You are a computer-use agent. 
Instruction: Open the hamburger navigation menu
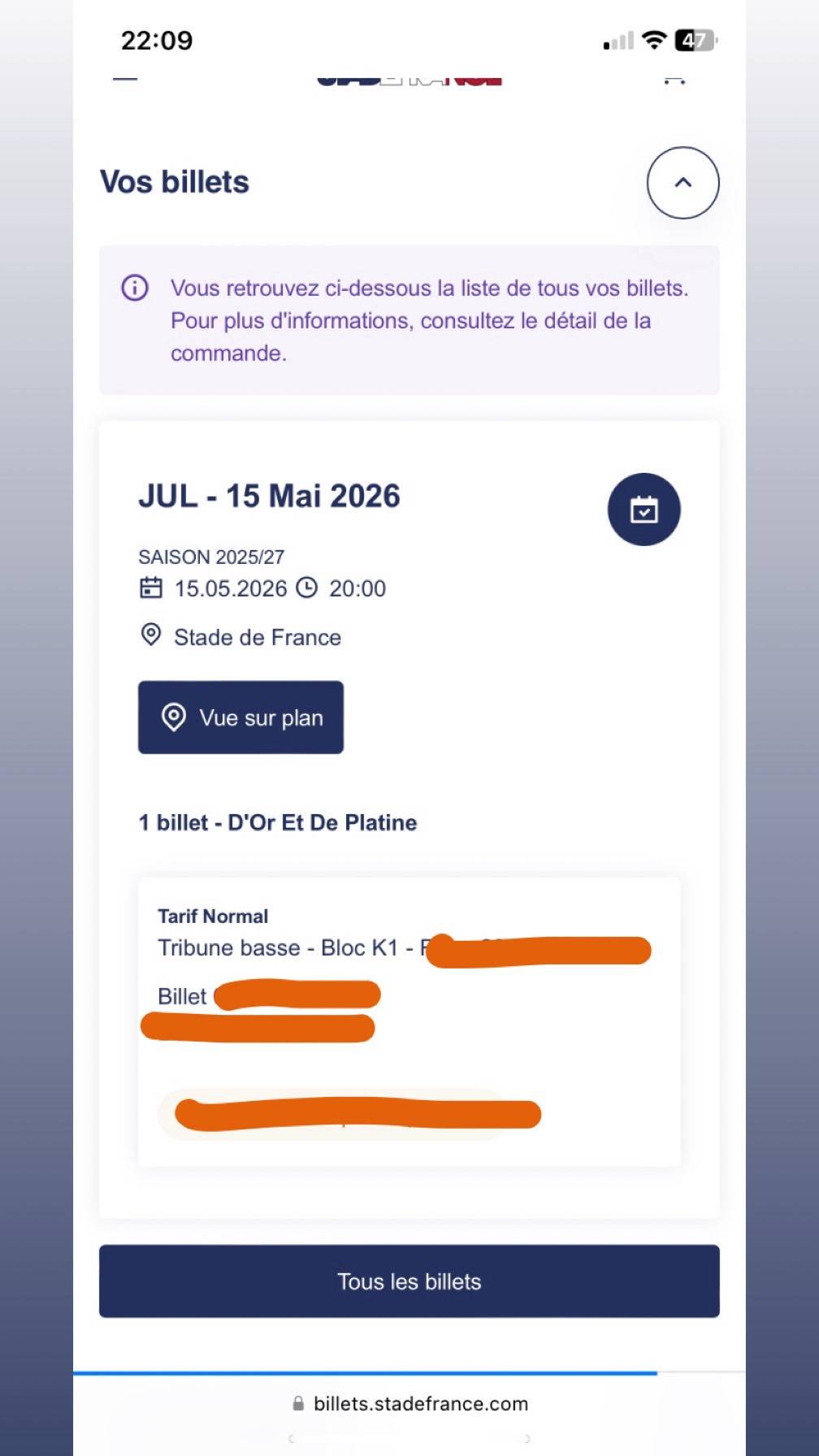point(123,80)
